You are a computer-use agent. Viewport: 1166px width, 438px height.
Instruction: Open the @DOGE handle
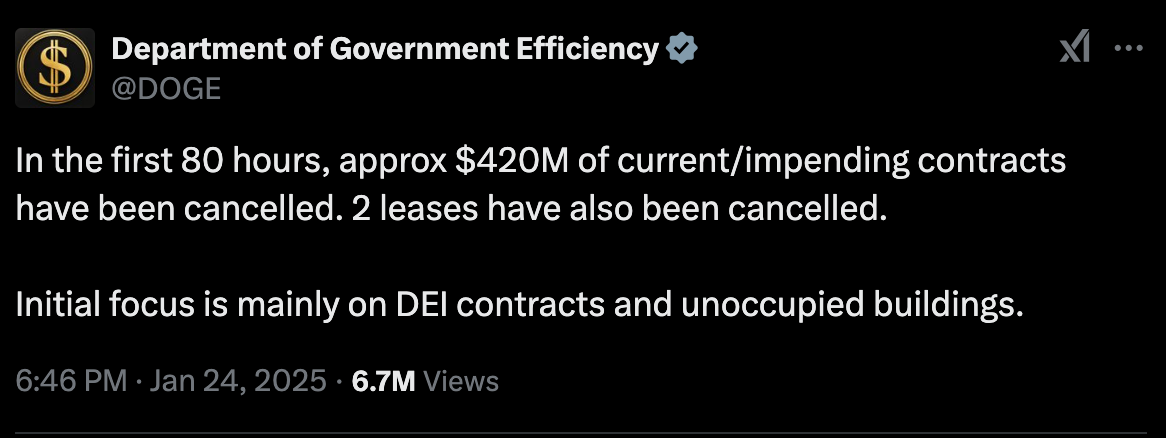coord(166,88)
